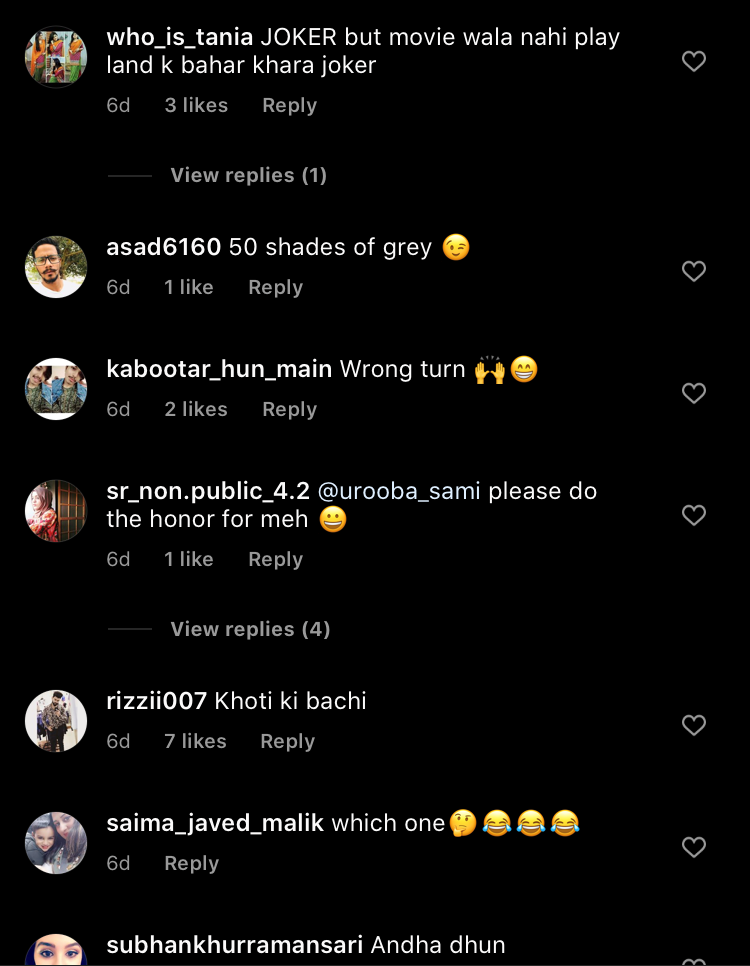
Task: Open the @urooba_sami mention
Action: pos(399,492)
